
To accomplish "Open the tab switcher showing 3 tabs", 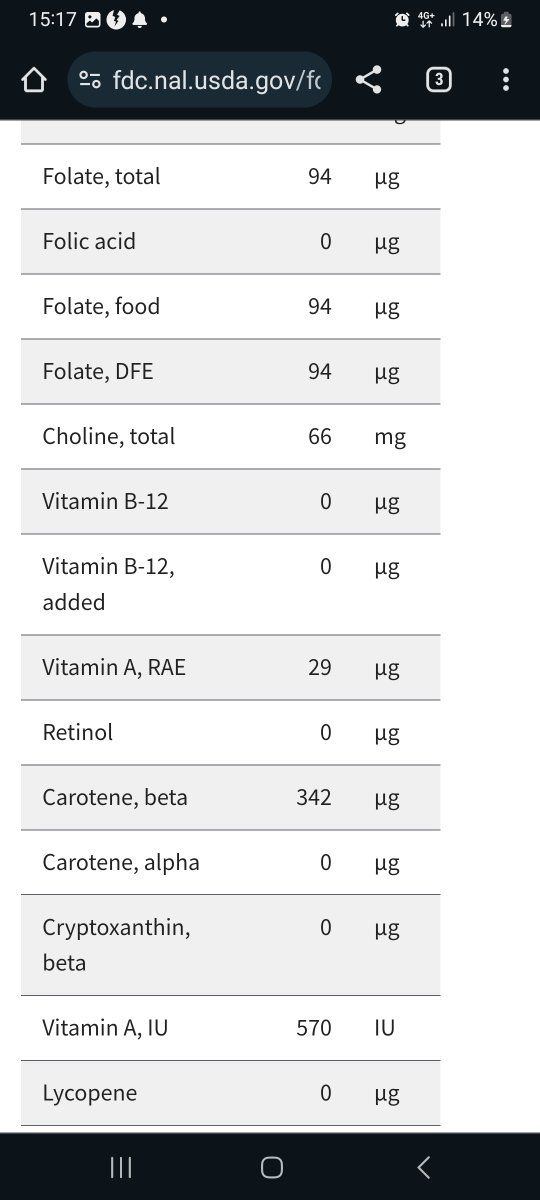I will (x=438, y=80).
